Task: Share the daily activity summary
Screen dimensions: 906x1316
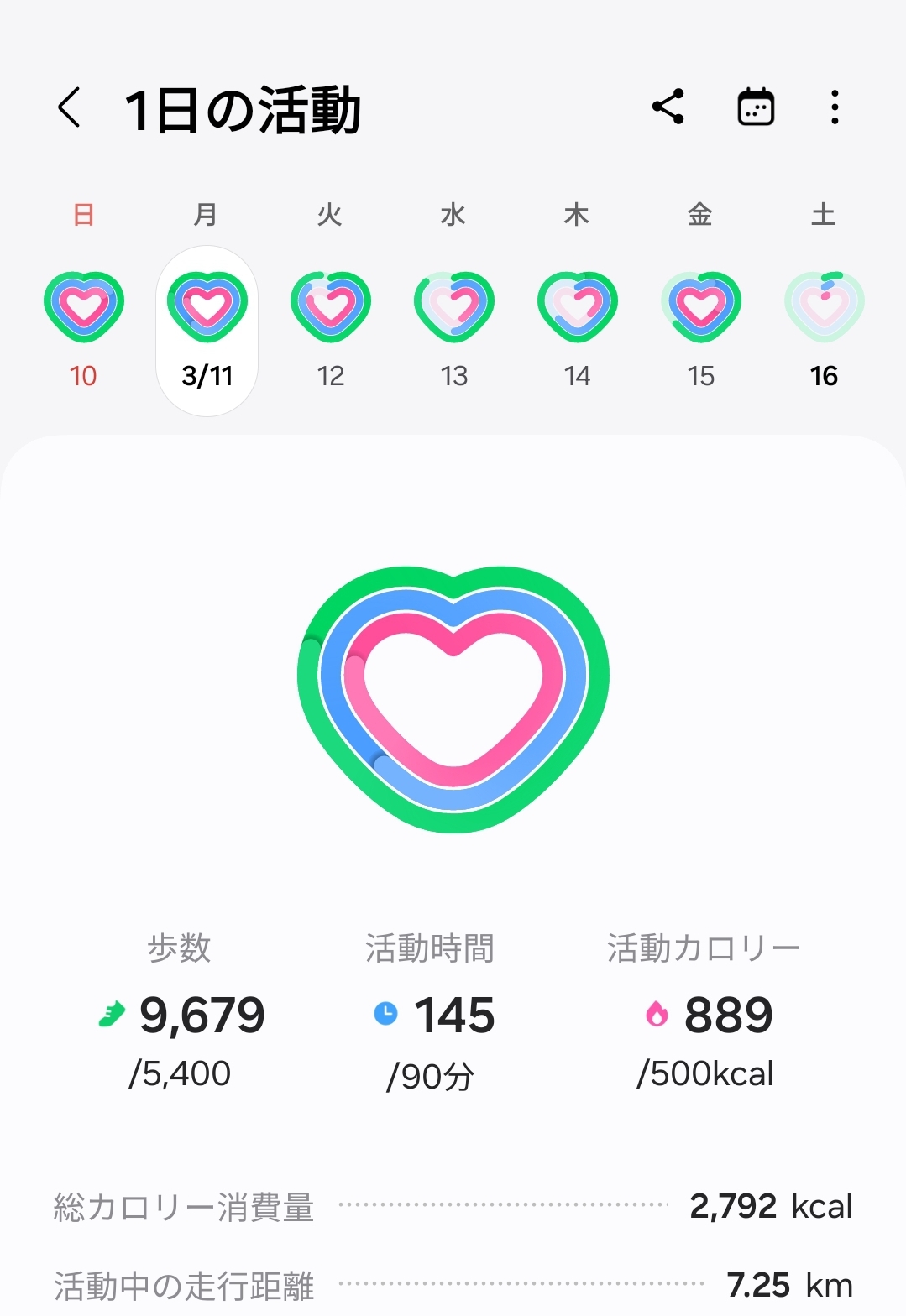Action: point(668,107)
